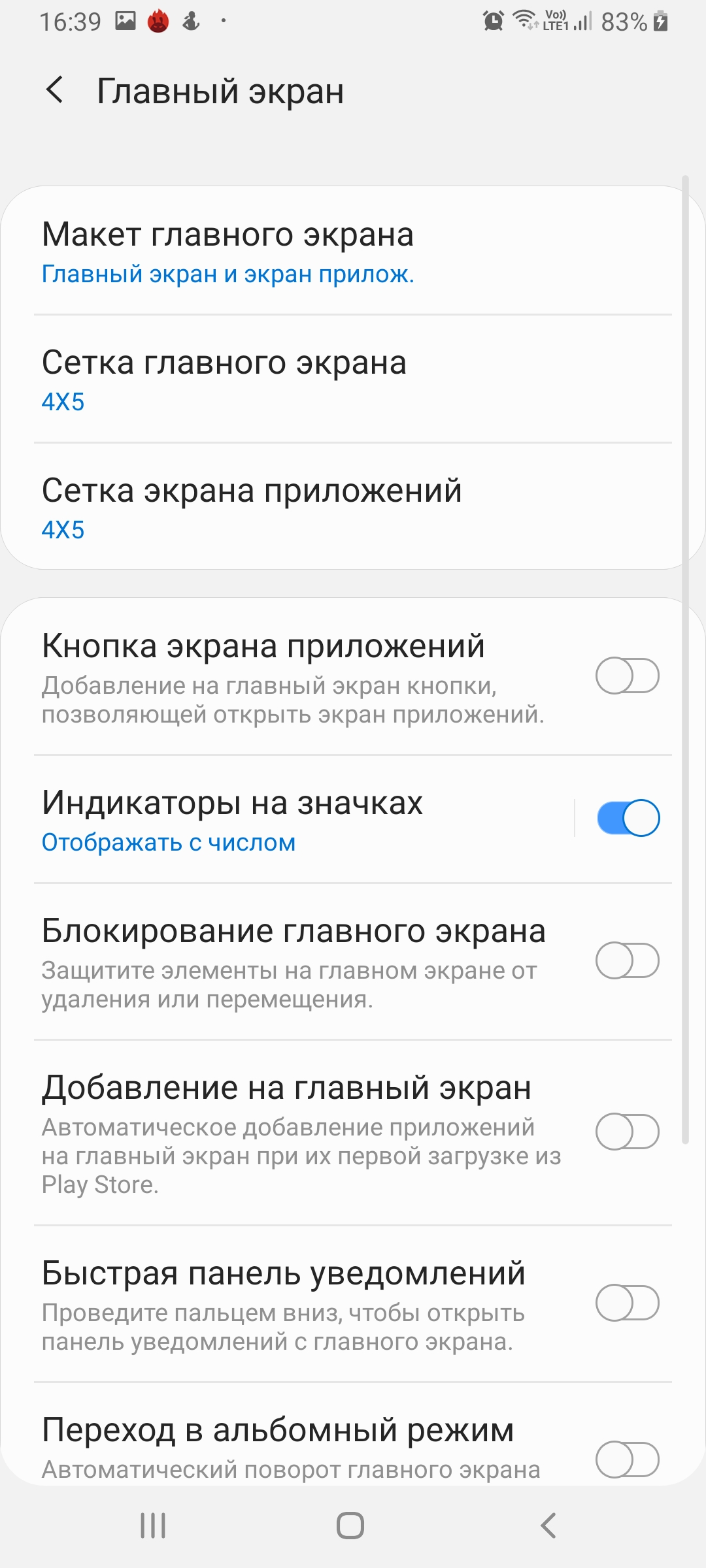The image size is (706, 1568).
Task: Open recent apps from navigation bar
Action: pyautogui.click(x=153, y=1526)
